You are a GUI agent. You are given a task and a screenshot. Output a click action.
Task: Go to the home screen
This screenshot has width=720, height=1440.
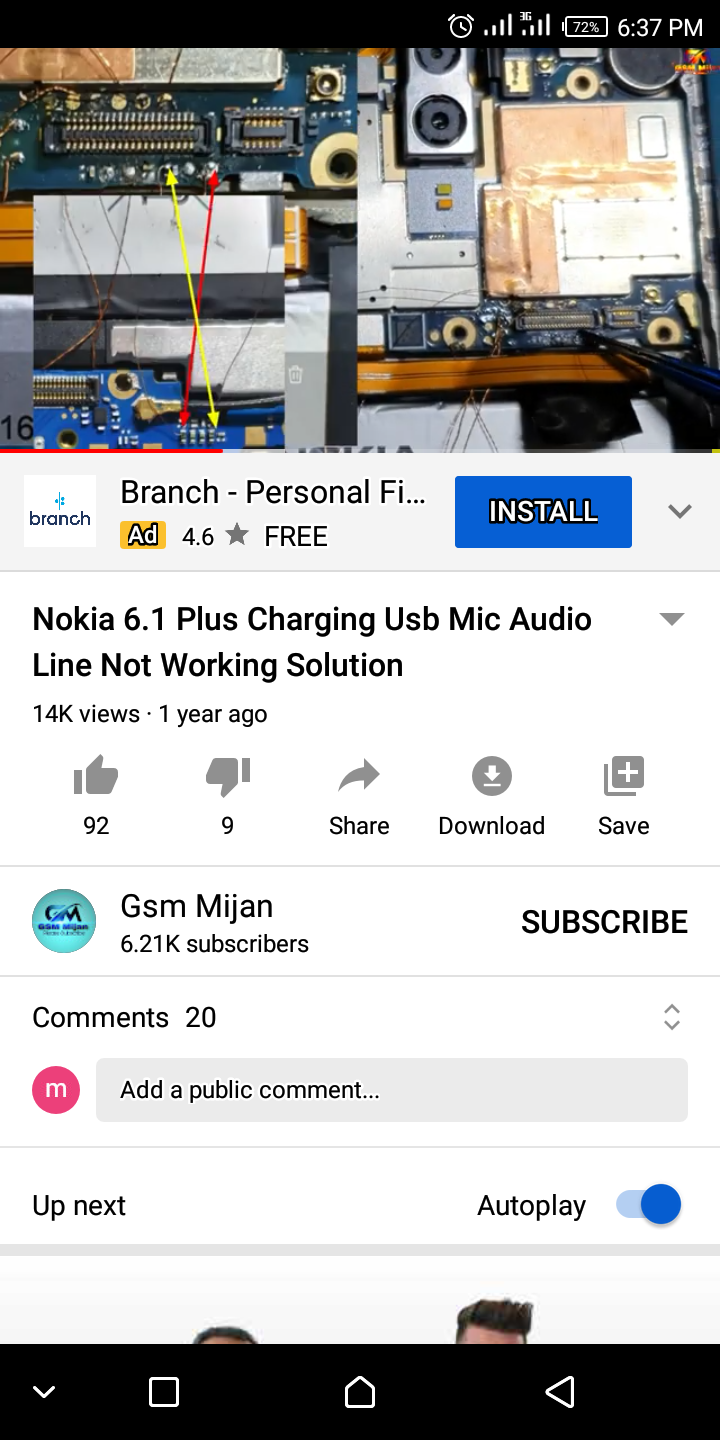pos(360,1392)
